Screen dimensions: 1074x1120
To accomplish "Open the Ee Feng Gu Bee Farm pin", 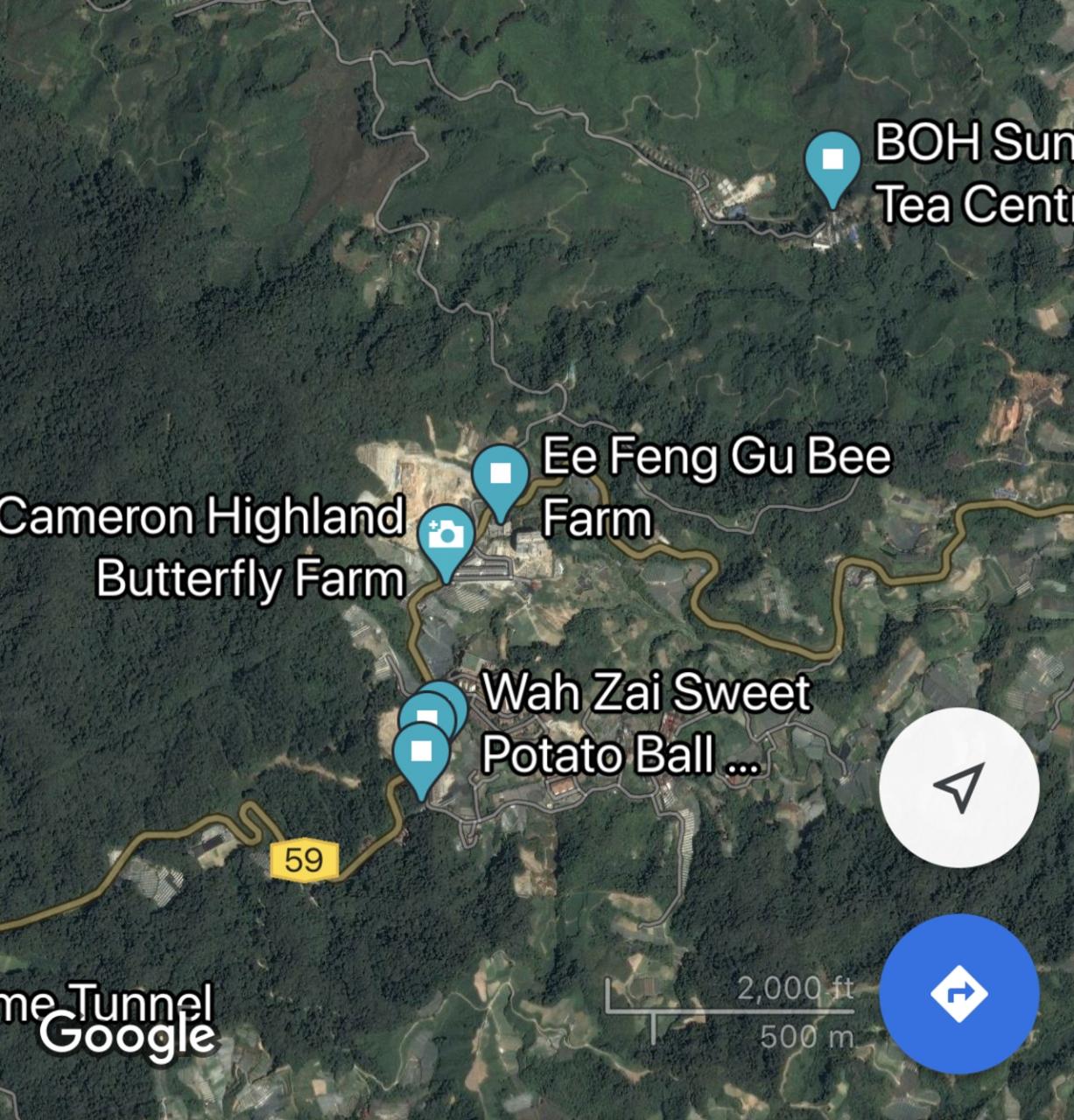I will (500, 473).
